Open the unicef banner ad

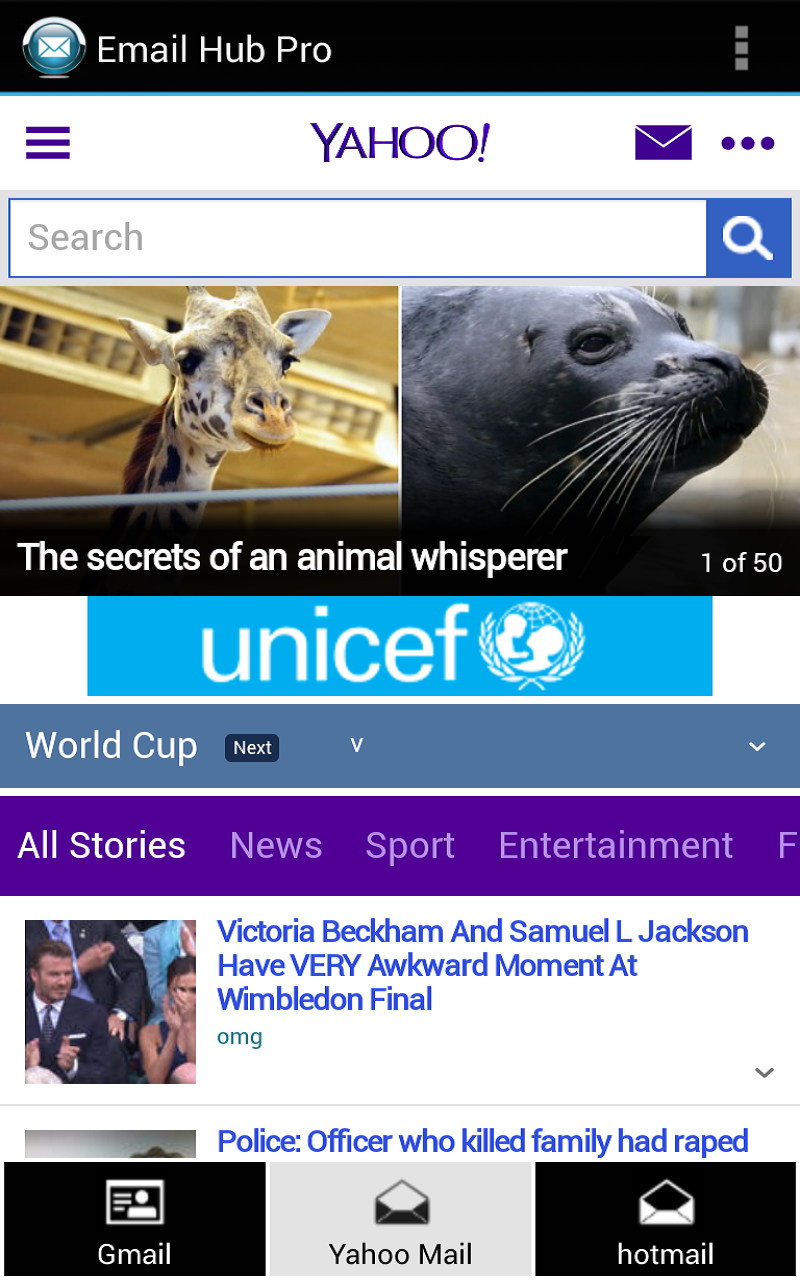(x=400, y=645)
